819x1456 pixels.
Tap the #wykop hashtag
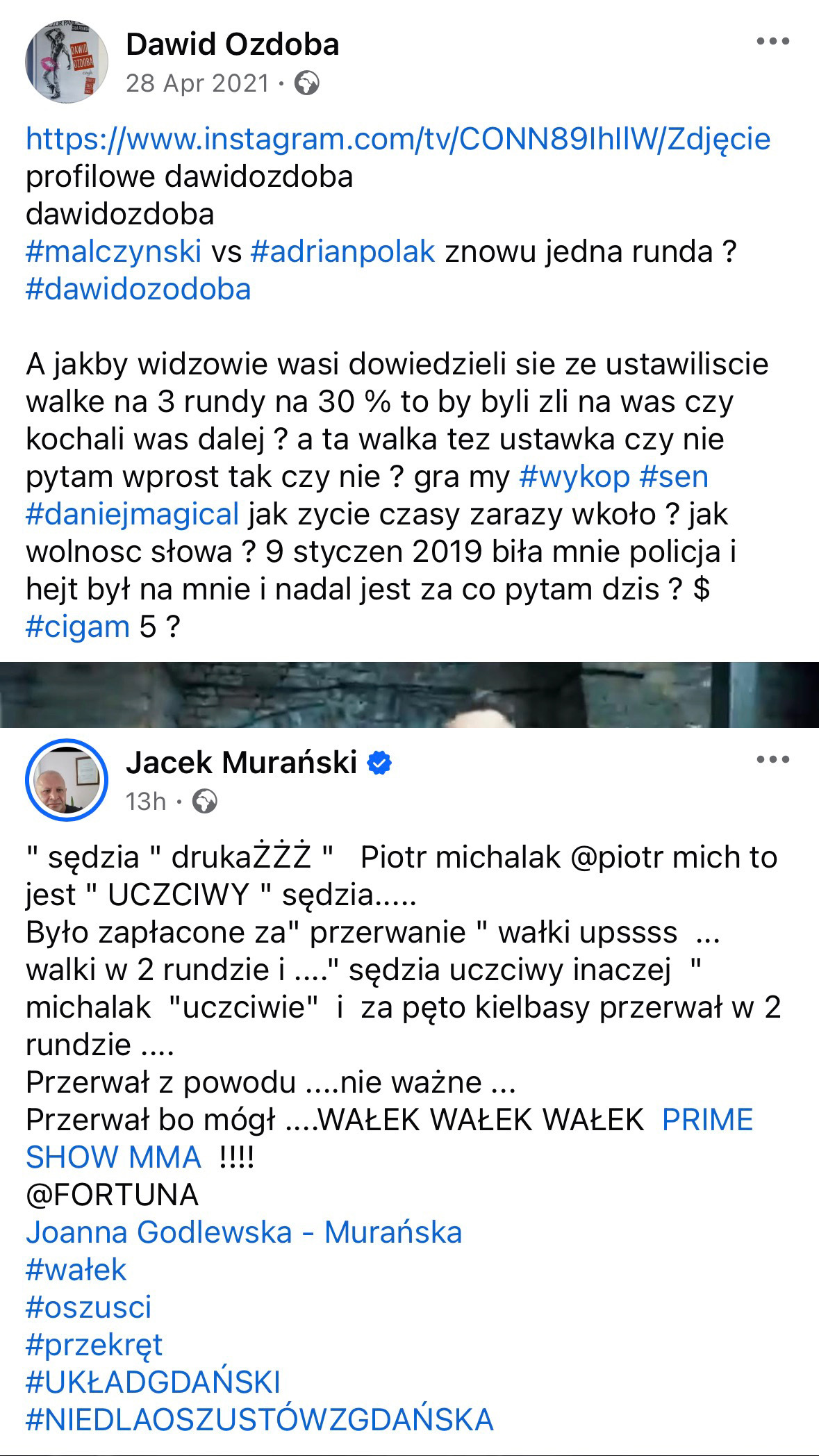tap(574, 477)
